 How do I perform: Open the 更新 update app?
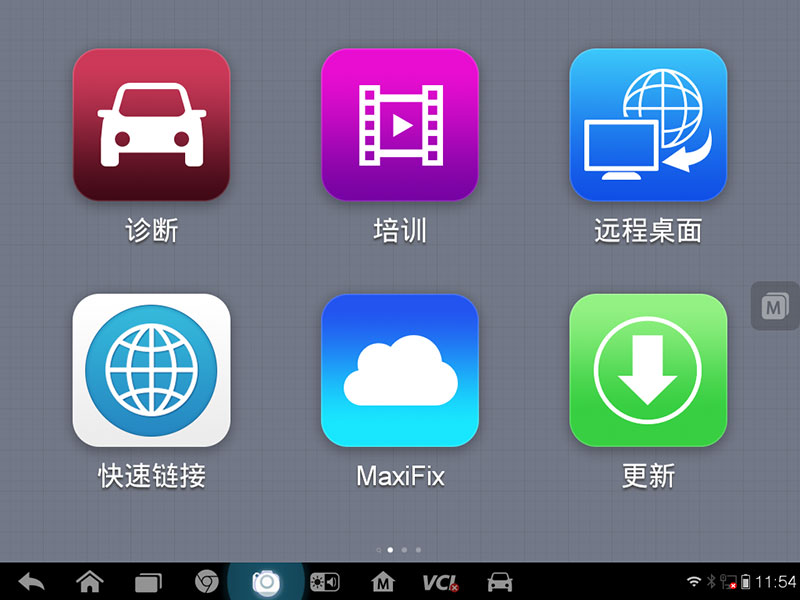click(648, 370)
